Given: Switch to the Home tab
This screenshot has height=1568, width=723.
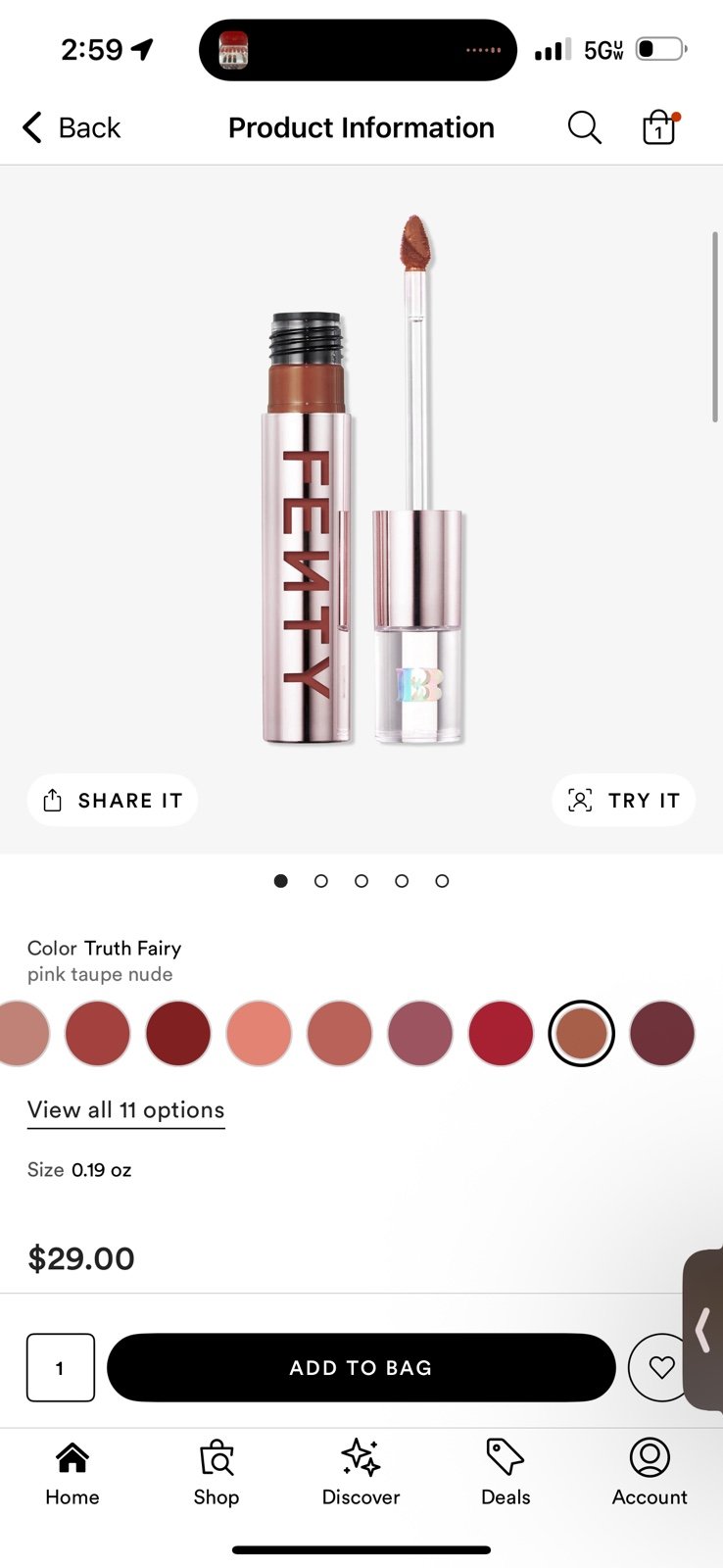Looking at the screenshot, I should pos(72,1473).
